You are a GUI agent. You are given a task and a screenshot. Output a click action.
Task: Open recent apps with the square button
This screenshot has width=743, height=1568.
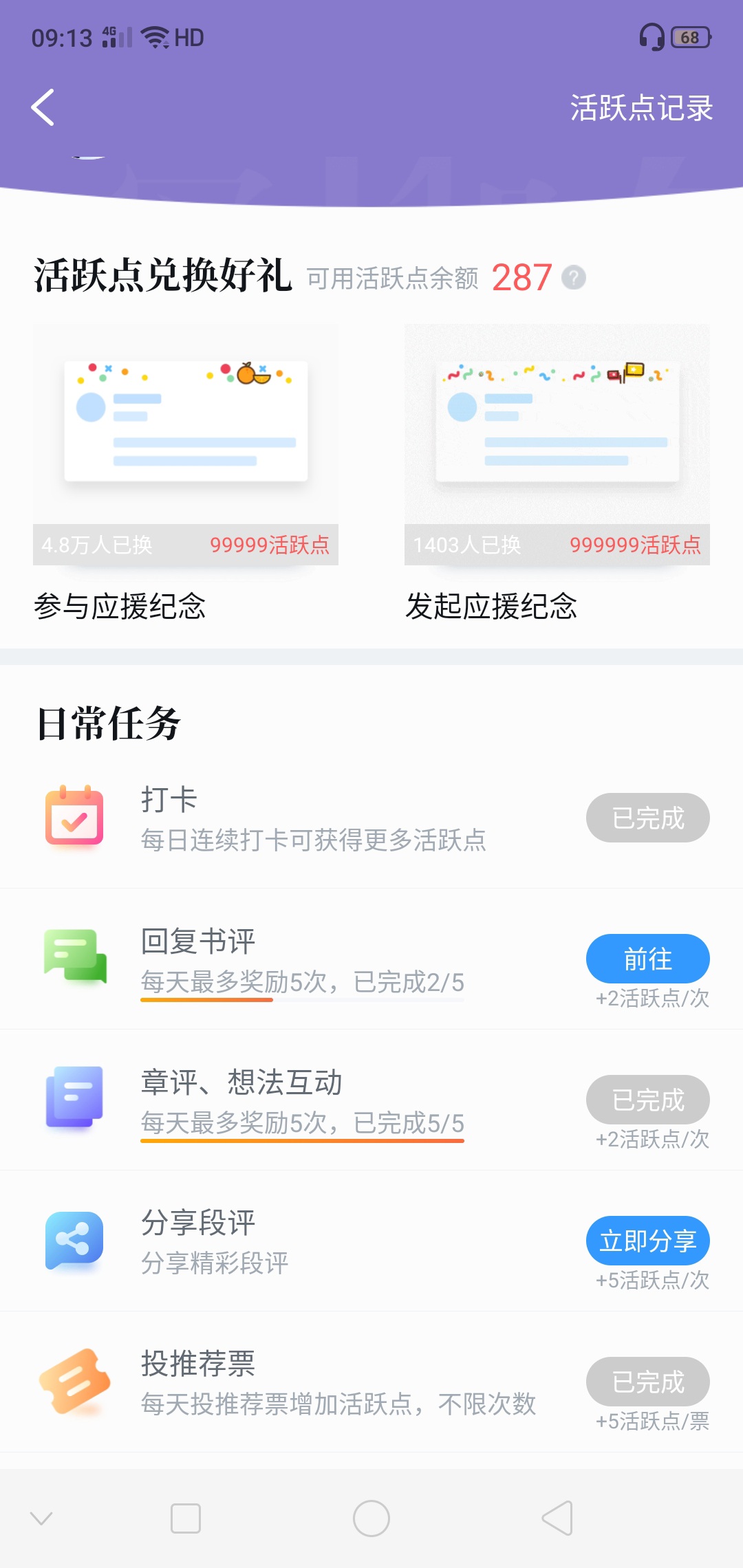[186, 1518]
